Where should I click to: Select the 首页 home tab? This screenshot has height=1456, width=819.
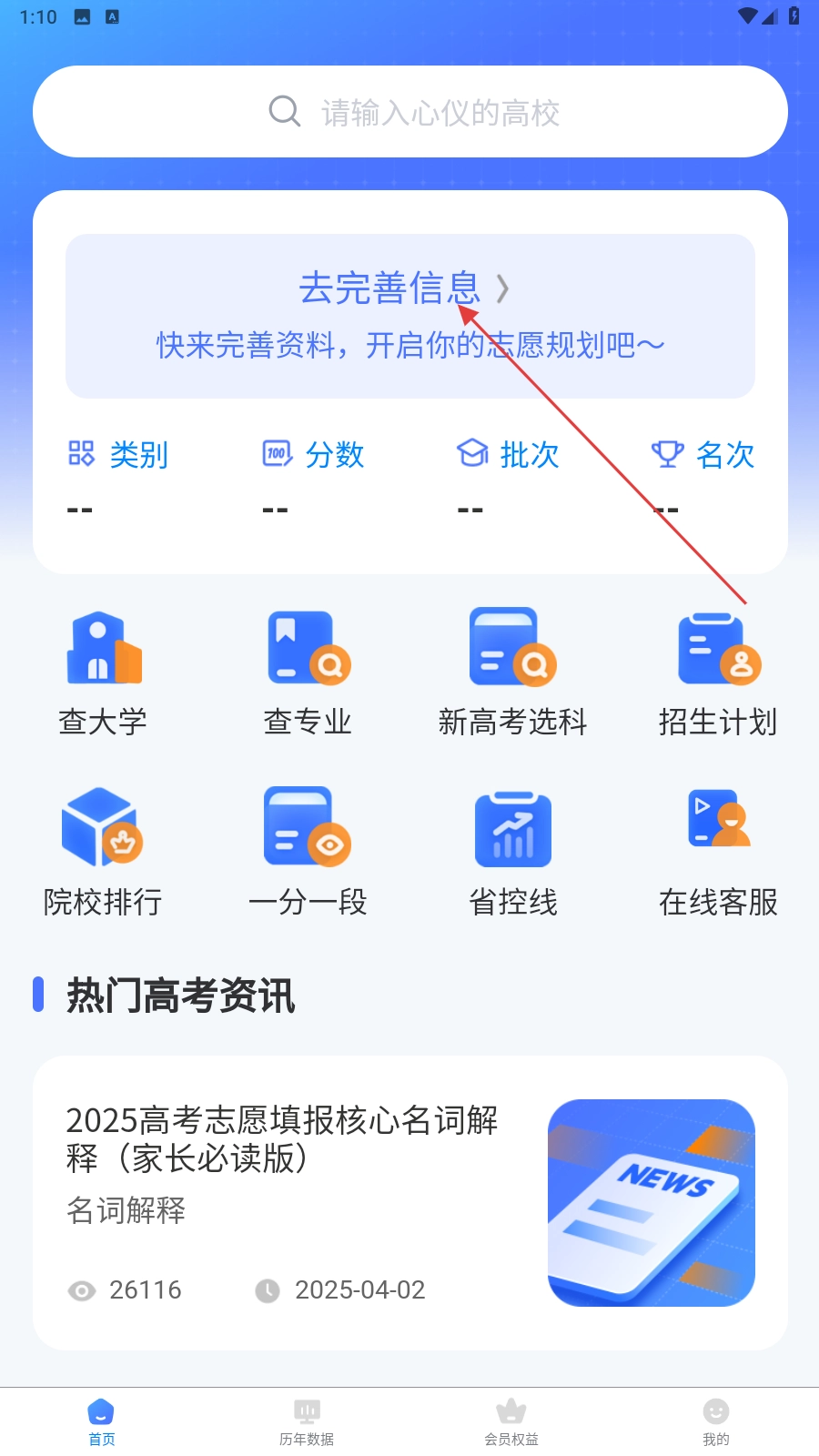(x=102, y=1421)
